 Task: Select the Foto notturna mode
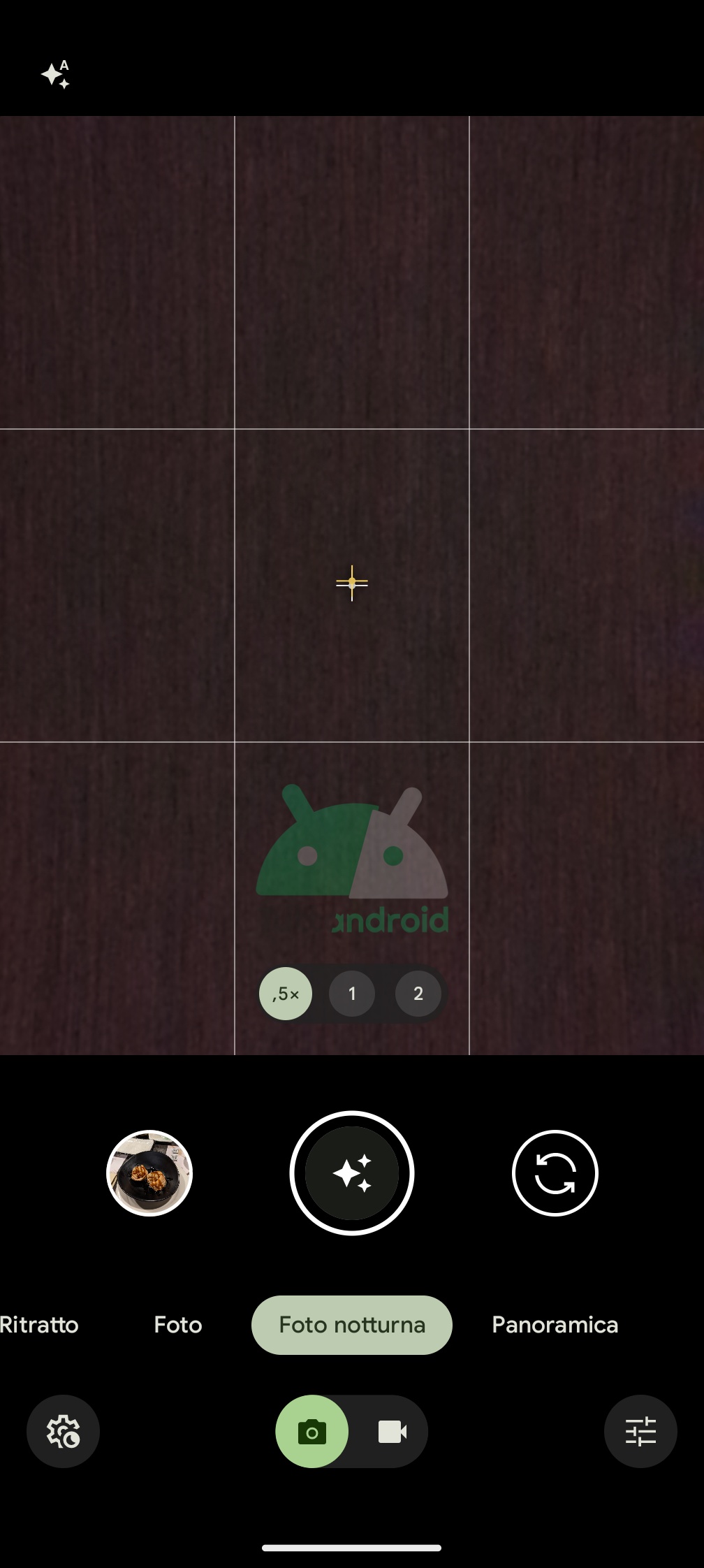tap(352, 1325)
